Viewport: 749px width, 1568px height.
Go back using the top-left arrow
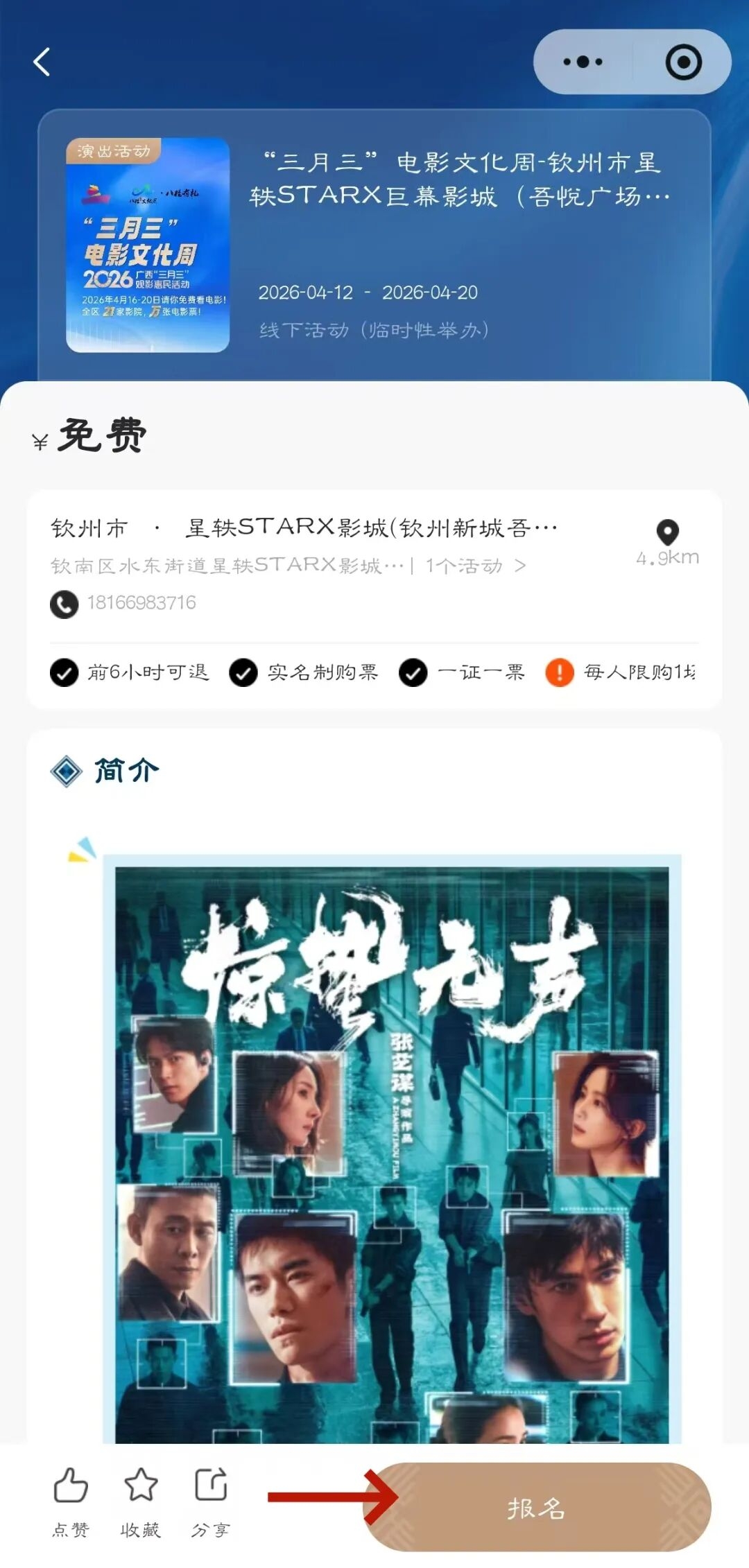(x=42, y=62)
